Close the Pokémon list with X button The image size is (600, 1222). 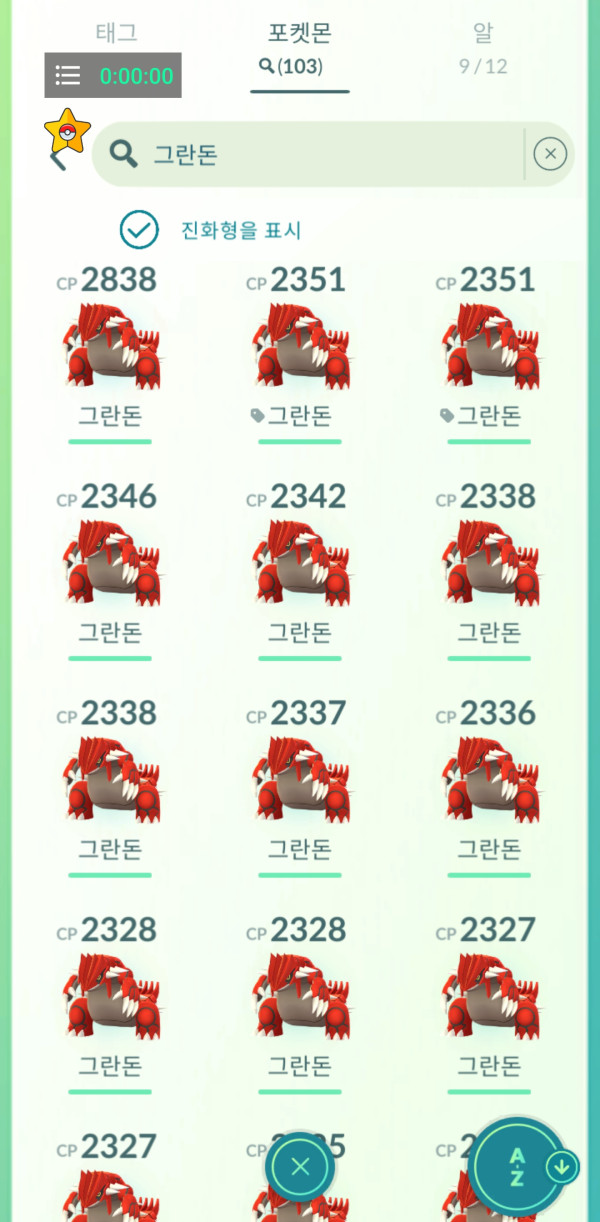[x=300, y=1167]
